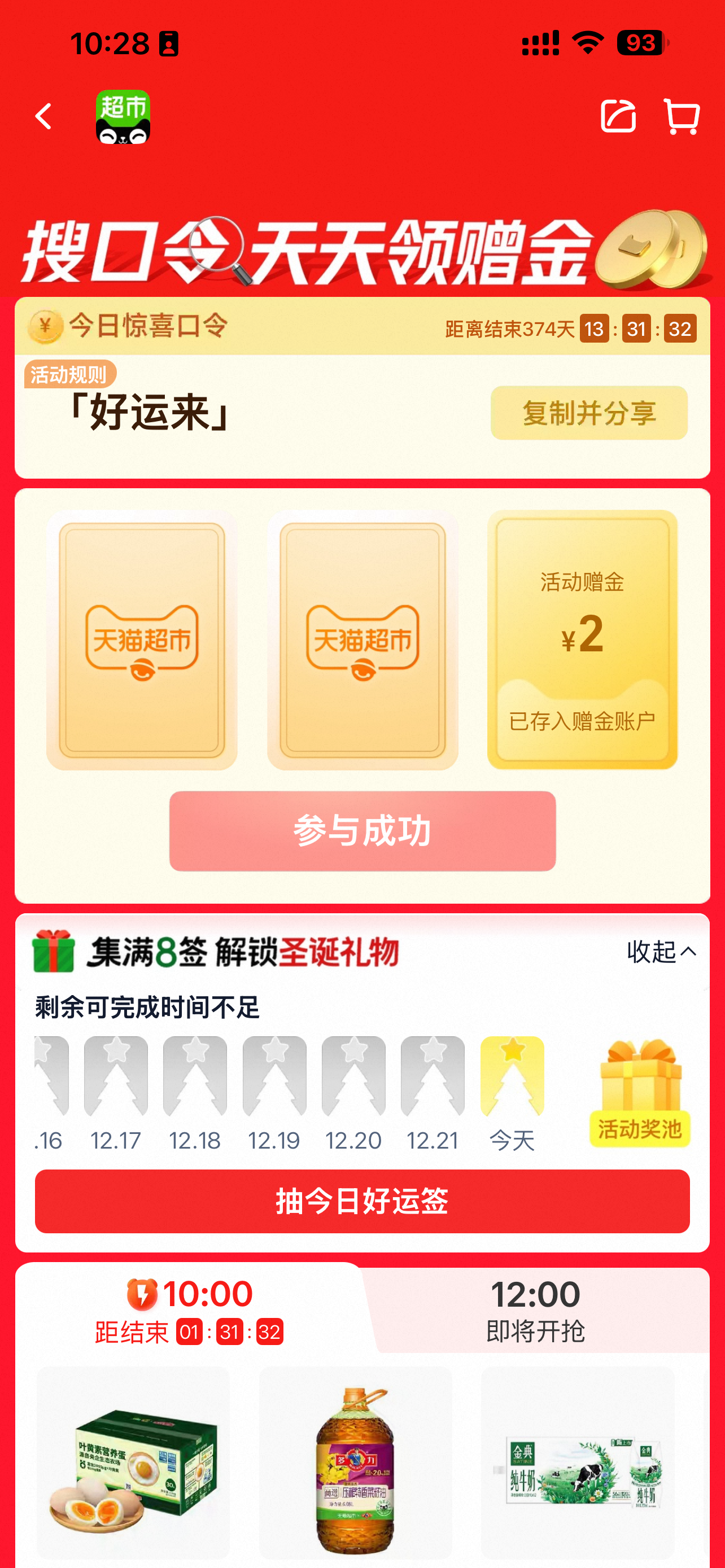Open the 活动奖池 prize pool
This screenshot has width=725, height=1568.
point(640,1094)
